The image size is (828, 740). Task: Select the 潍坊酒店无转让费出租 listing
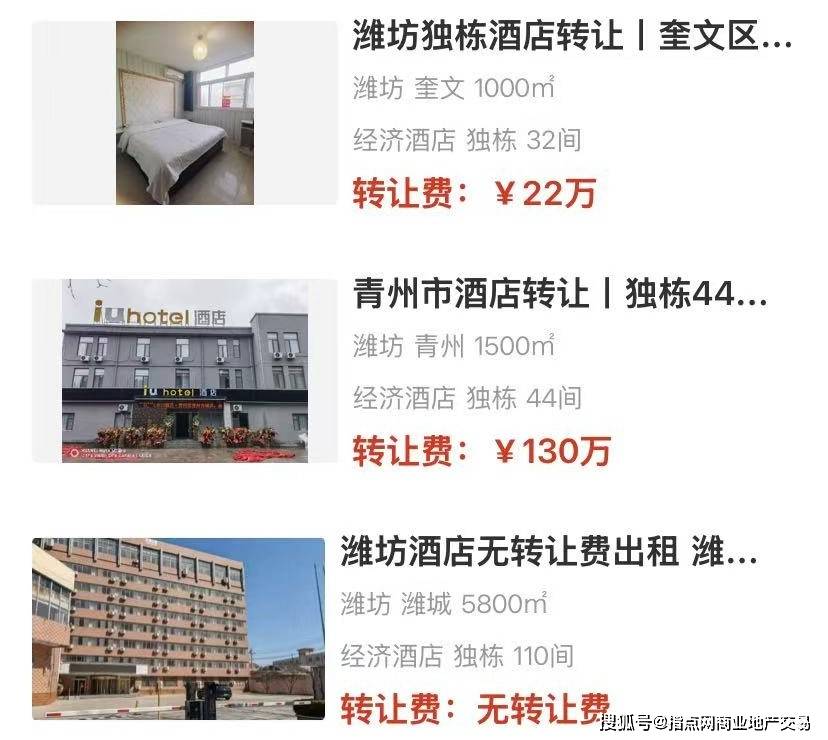click(x=549, y=552)
